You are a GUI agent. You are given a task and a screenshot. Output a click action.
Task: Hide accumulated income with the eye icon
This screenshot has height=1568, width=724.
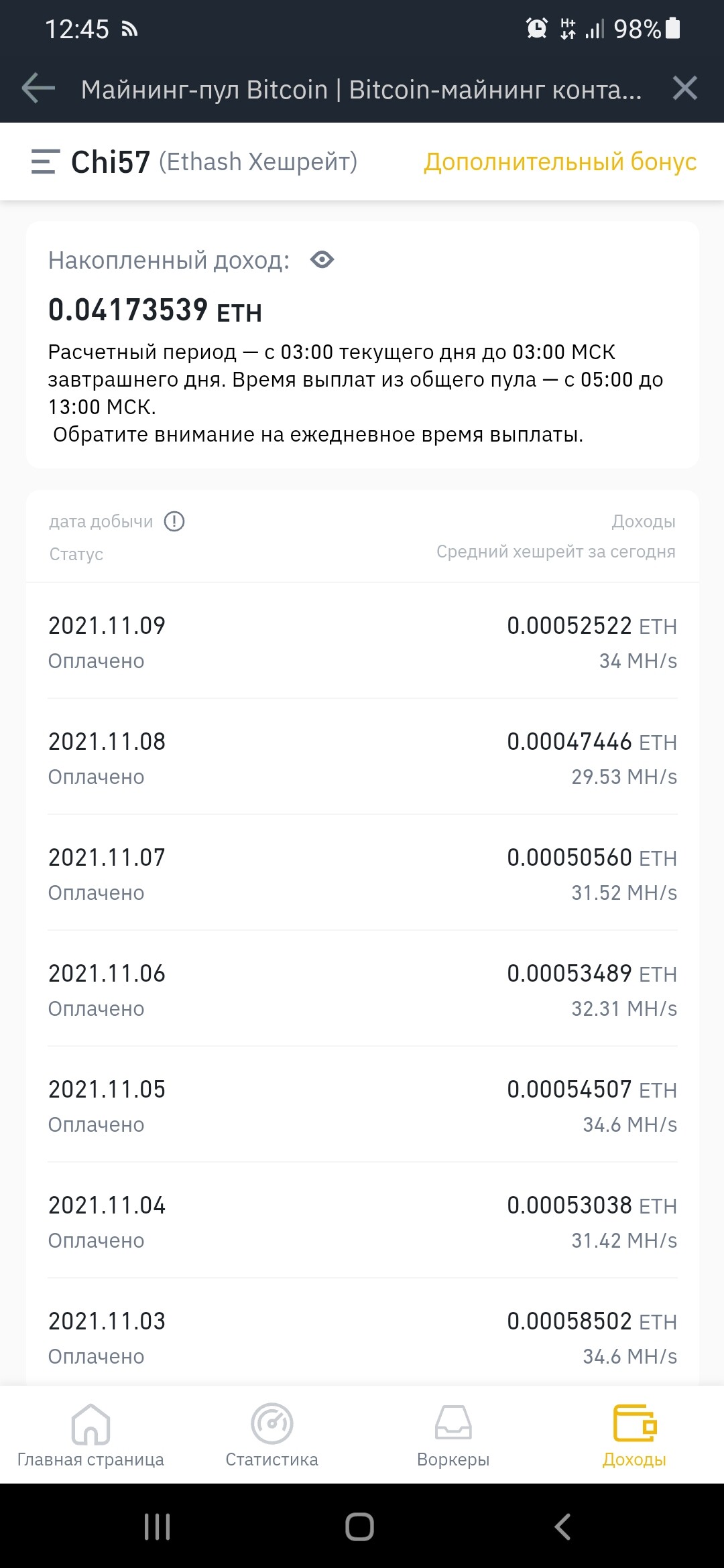(322, 259)
